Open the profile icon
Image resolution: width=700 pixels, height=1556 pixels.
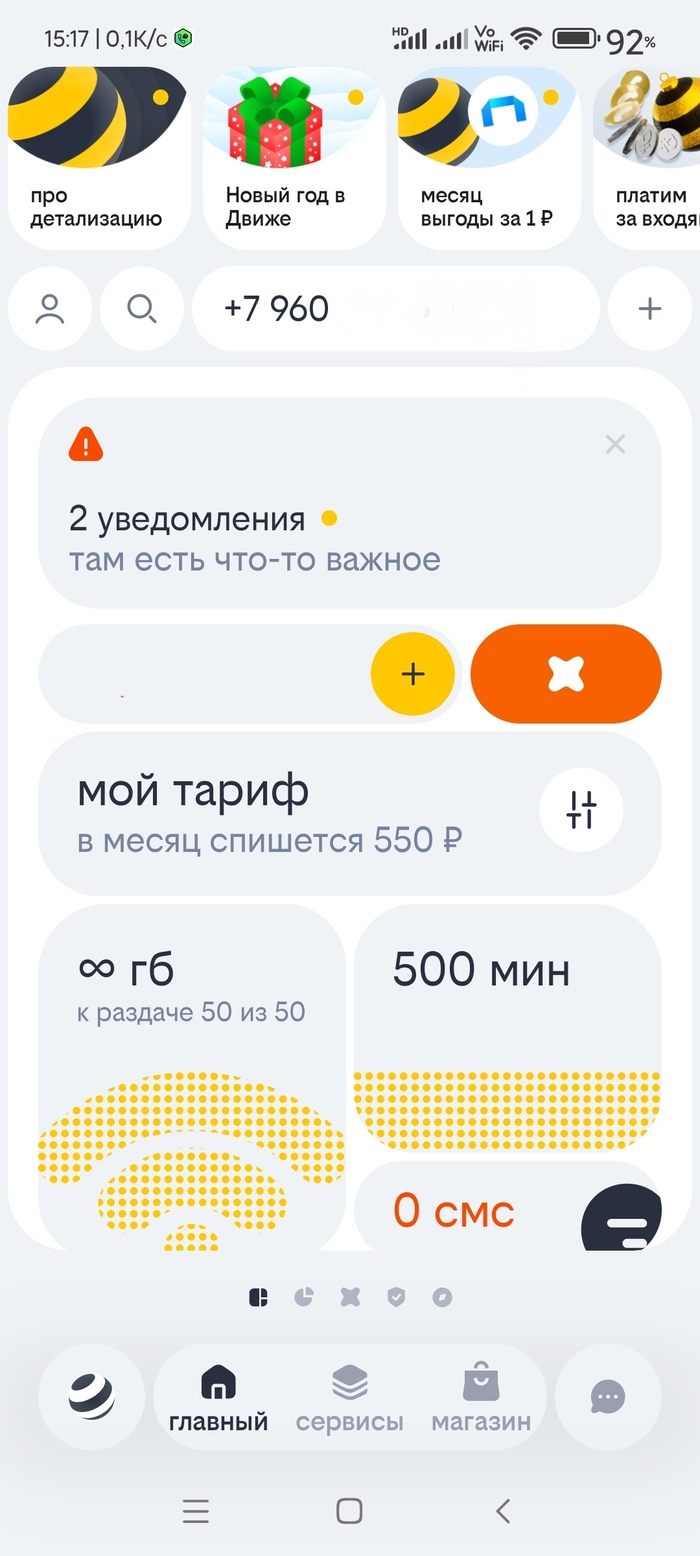tap(50, 309)
